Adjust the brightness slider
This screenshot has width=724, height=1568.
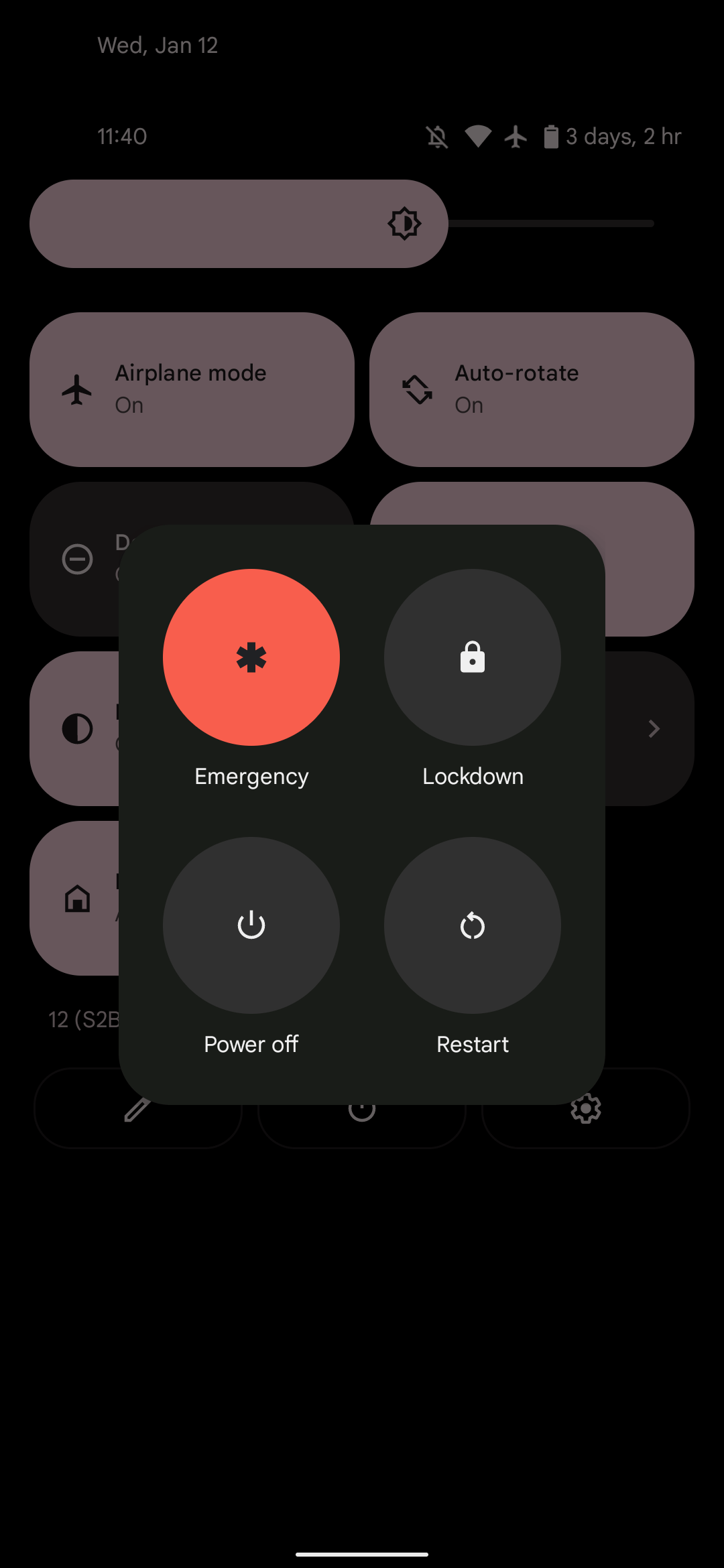point(404,224)
